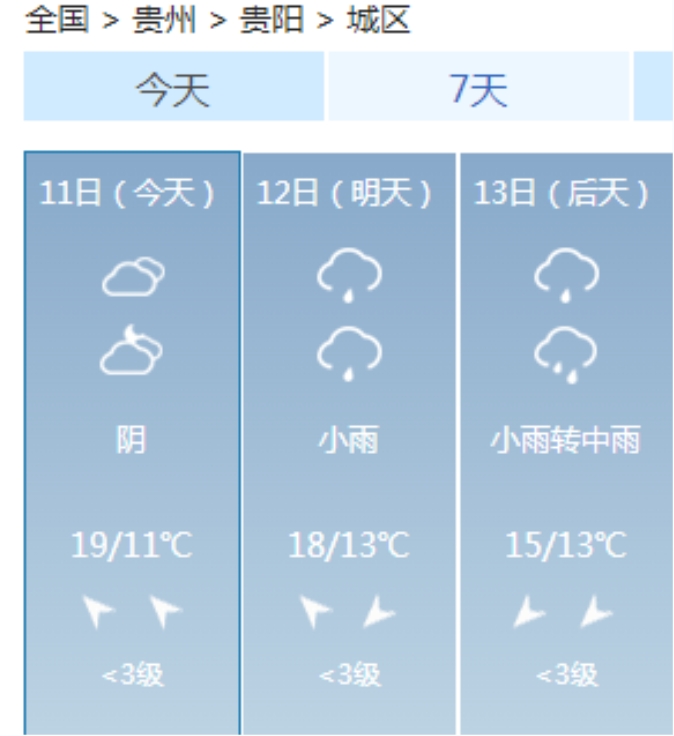Open the 全国 breadcrumb link
The height and width of the screenshot is (736, 674).
(x=56, y=20)
